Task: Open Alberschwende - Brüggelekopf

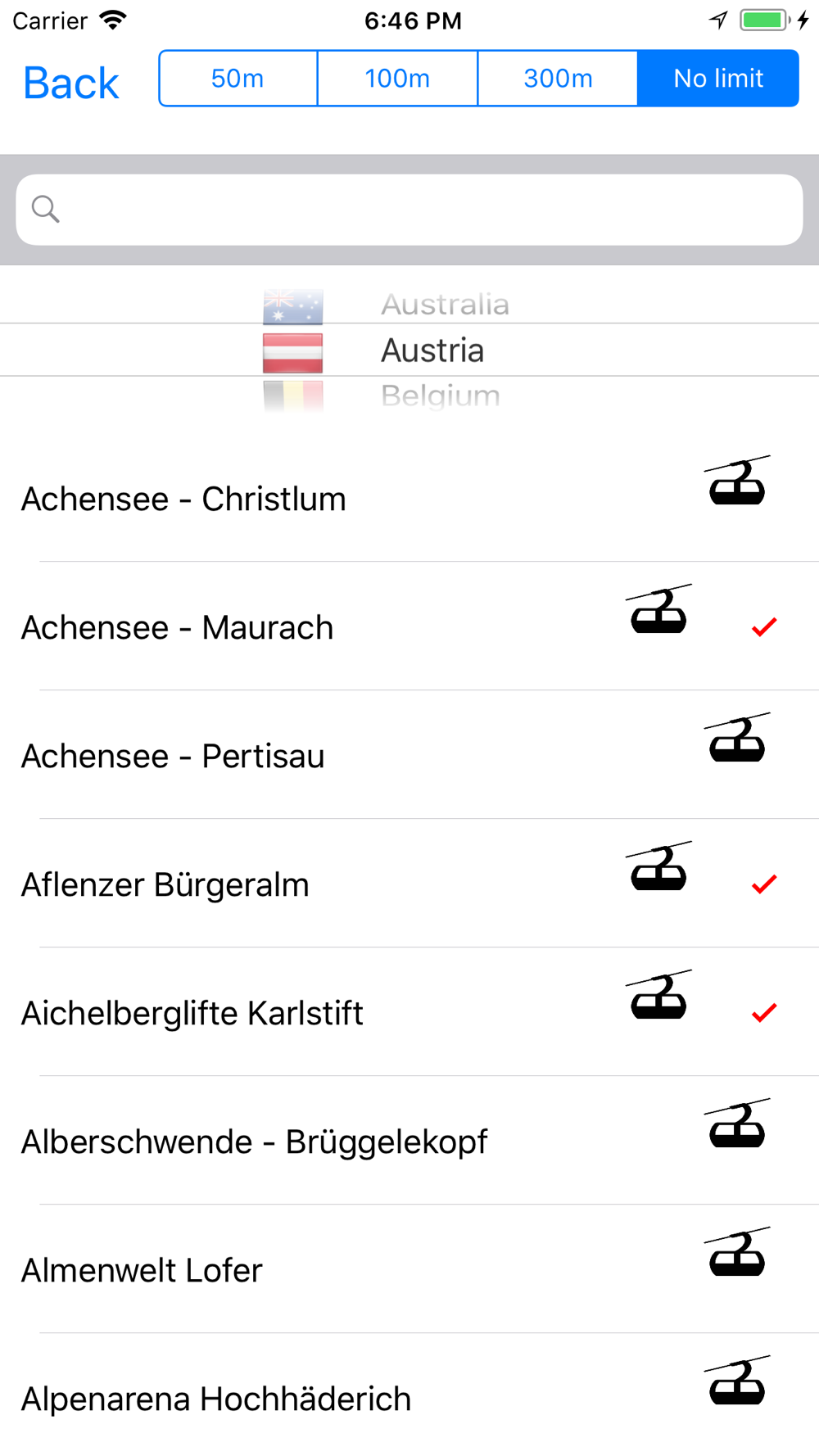Action: point(409,1141)
